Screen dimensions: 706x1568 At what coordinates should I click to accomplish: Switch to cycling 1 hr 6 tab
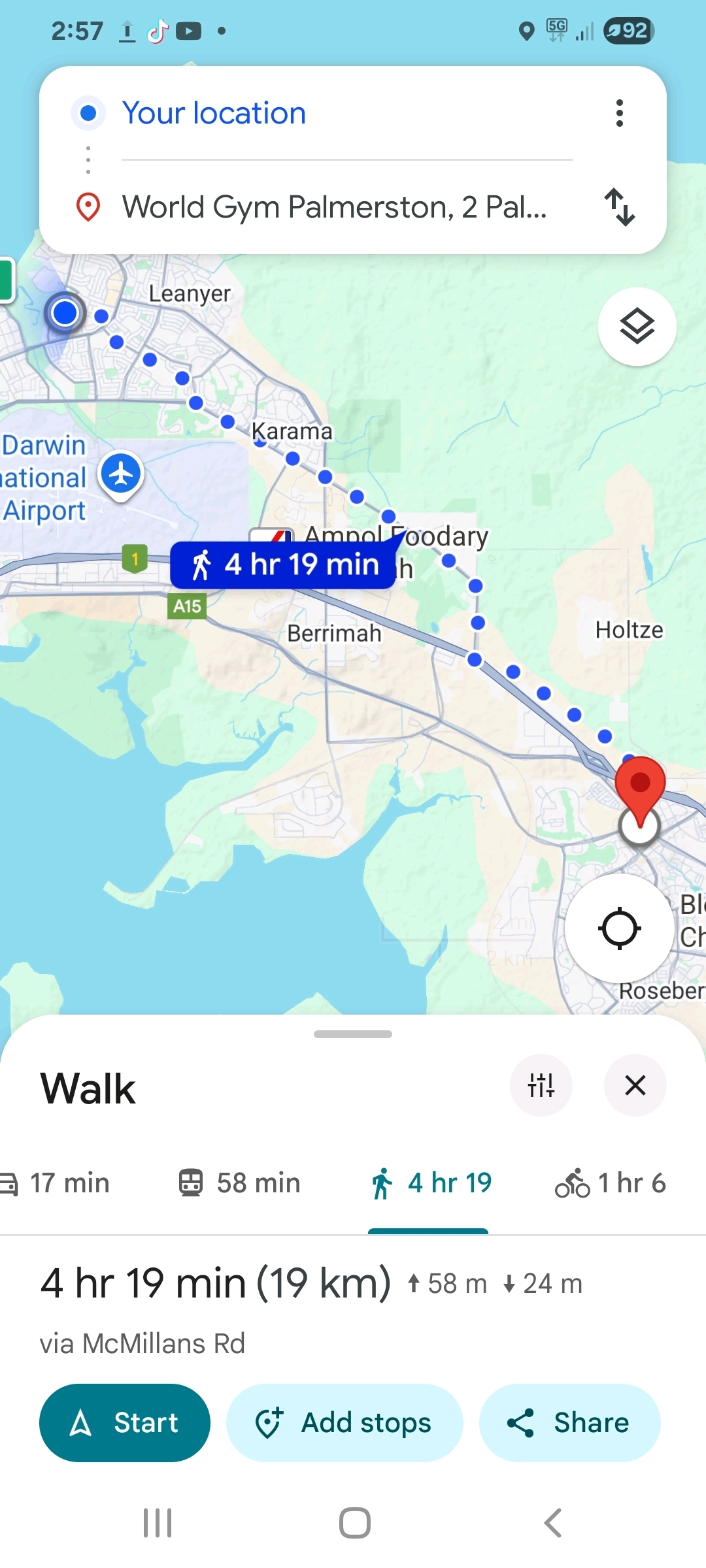click(x=609, y=1183)
